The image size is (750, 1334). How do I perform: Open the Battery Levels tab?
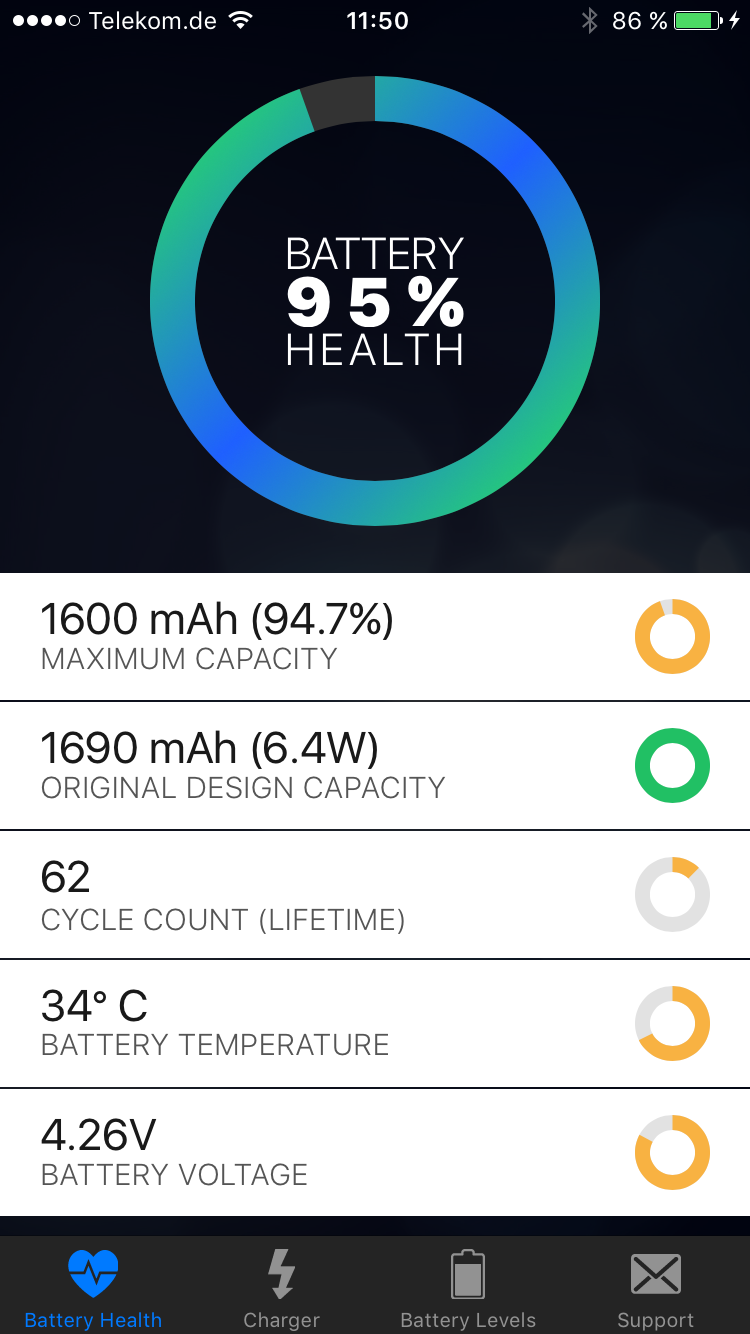(x=468, y=1288)
